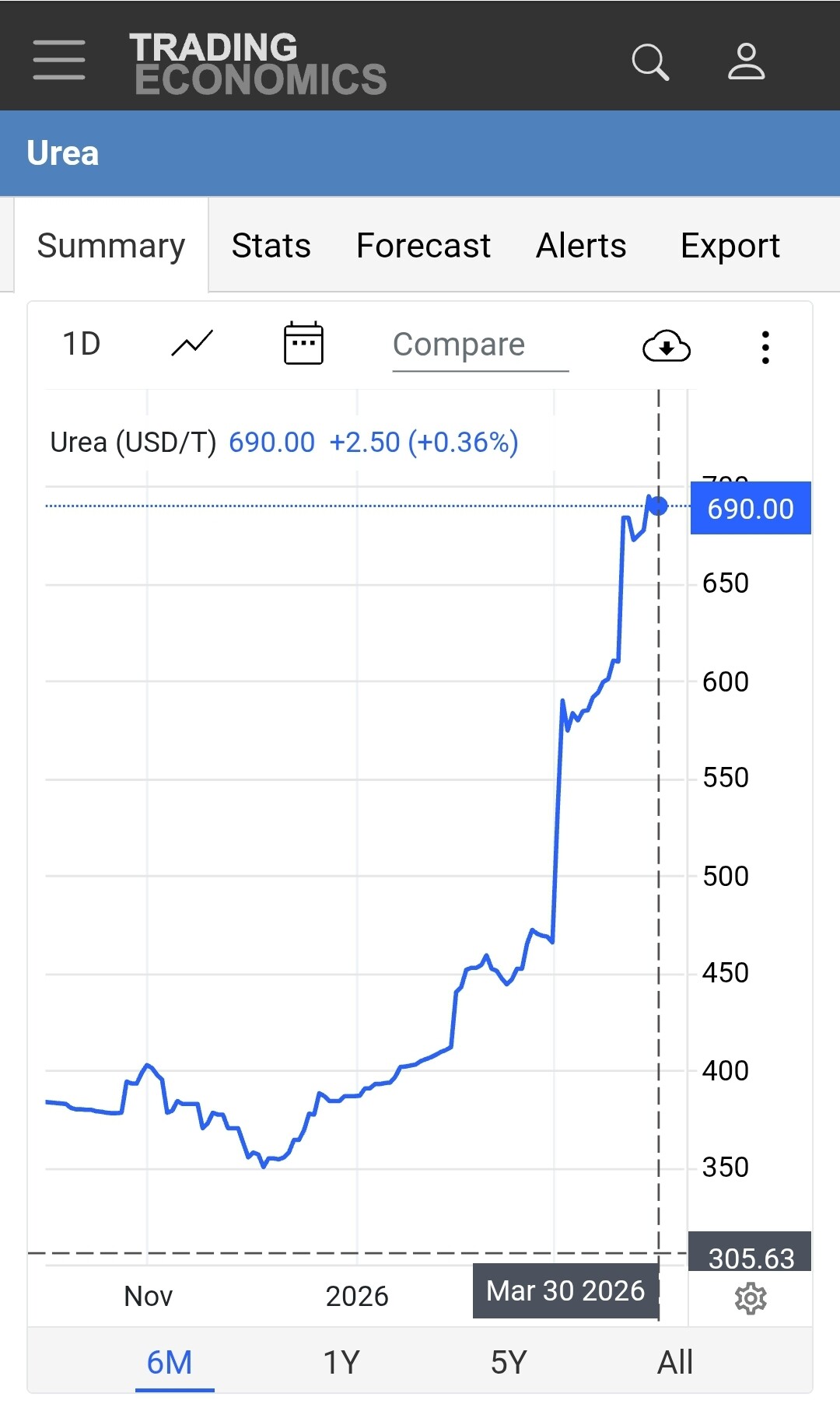
Task: Select the Summary tab
Action: click(x=111, y=246)
